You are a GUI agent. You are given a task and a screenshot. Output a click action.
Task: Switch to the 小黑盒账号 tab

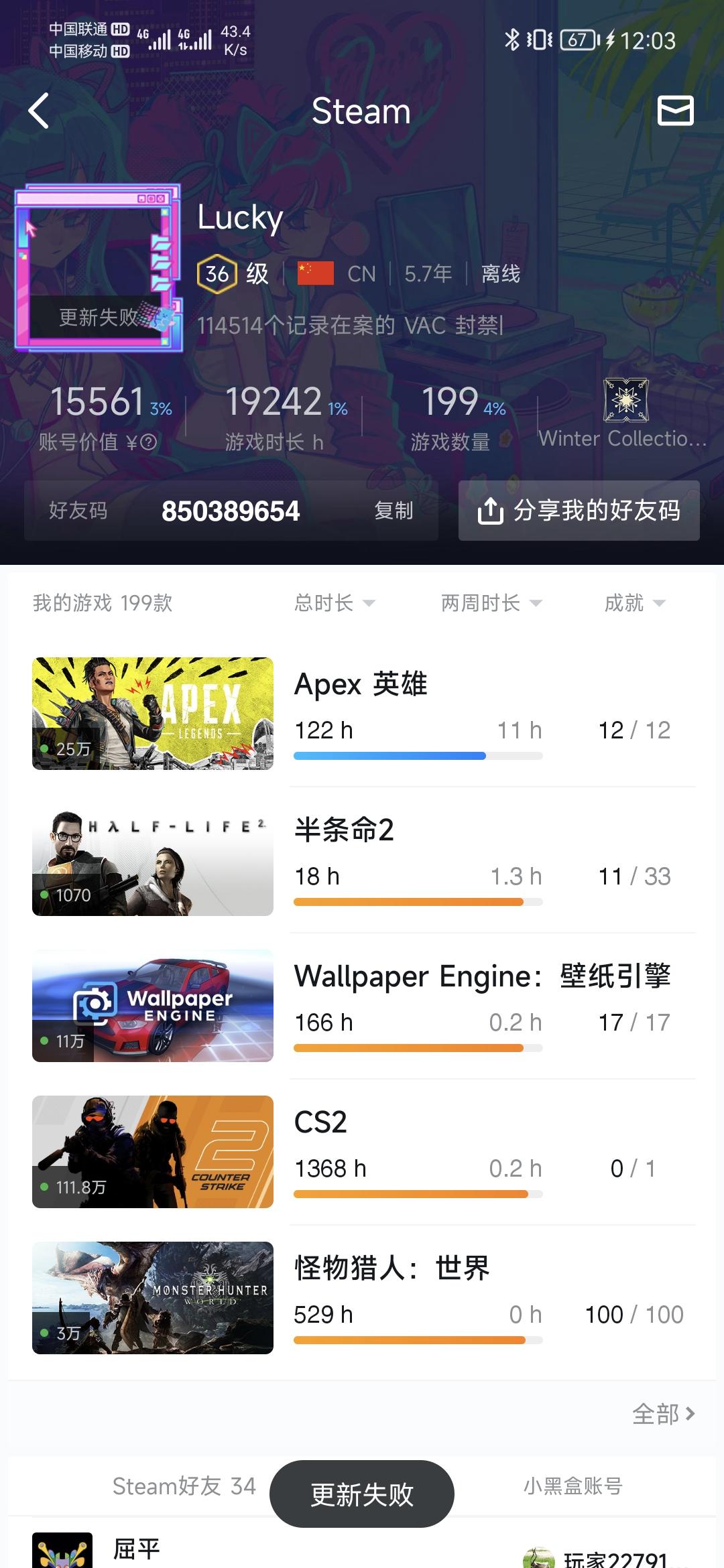pyautogui.click(x=573, y=1486)
